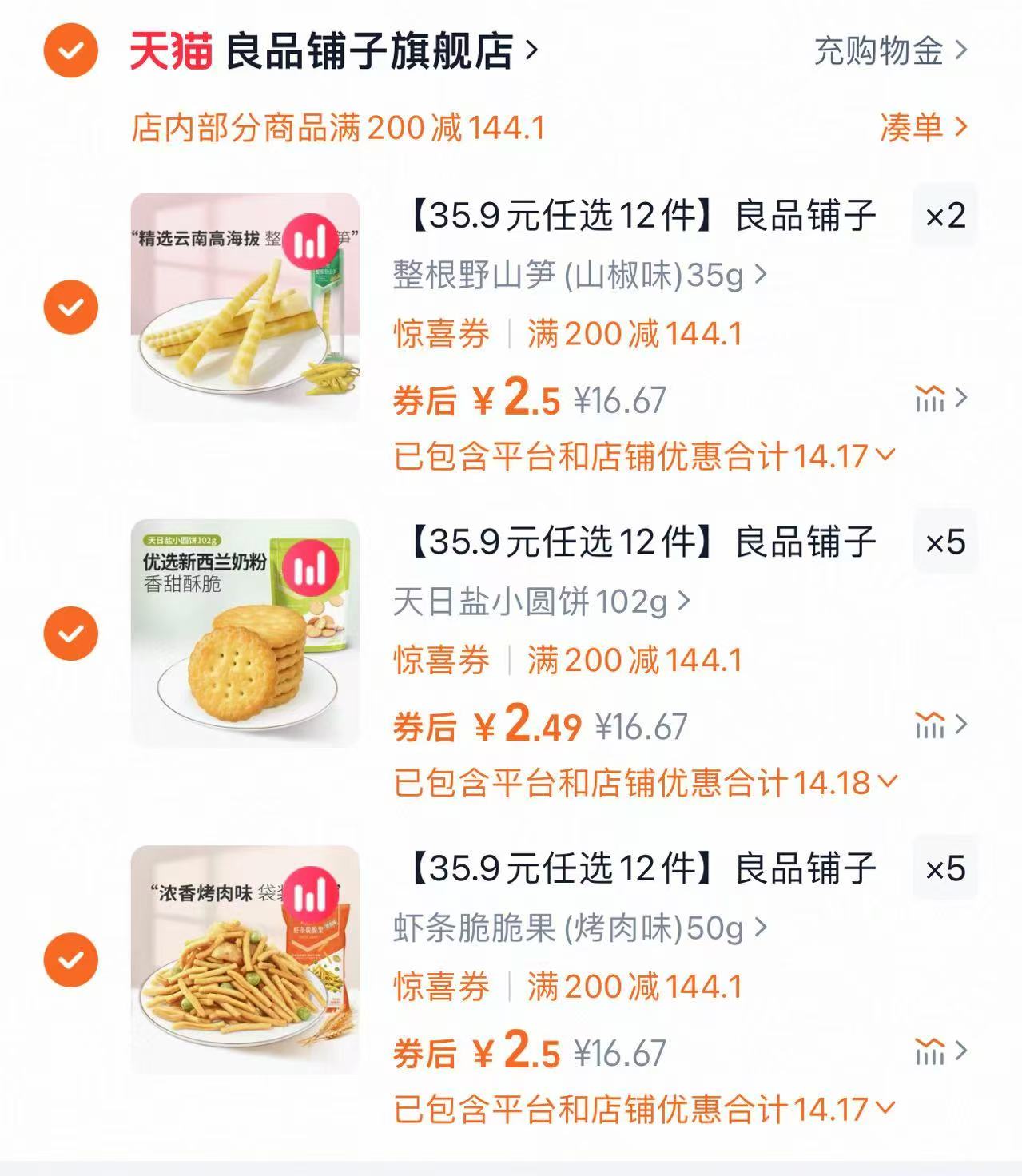
Task: Open the livestream icon on the shrimp crackers image
Action: tap(312, 896)
